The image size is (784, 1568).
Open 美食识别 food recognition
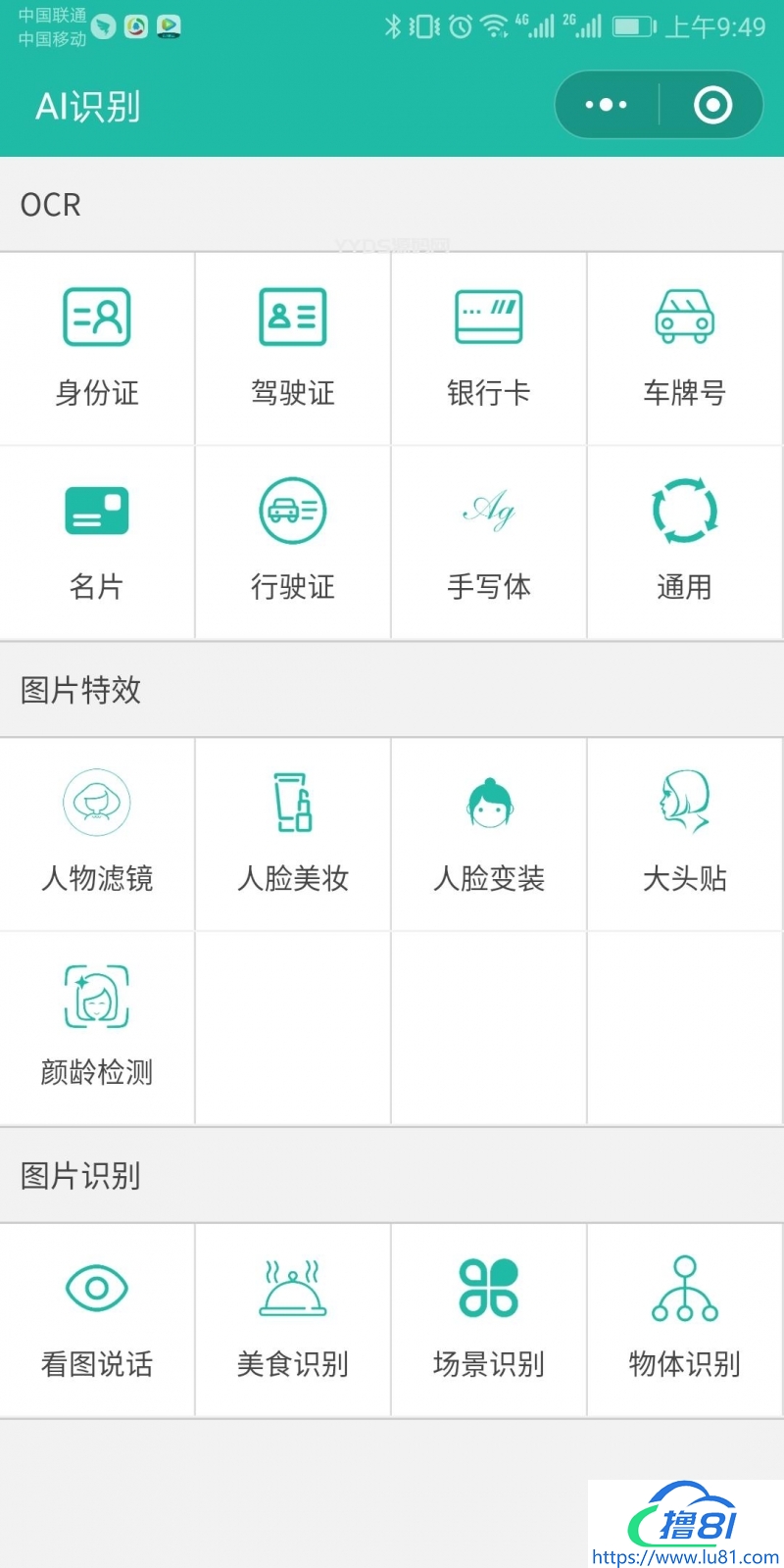tap(292, 1318)
